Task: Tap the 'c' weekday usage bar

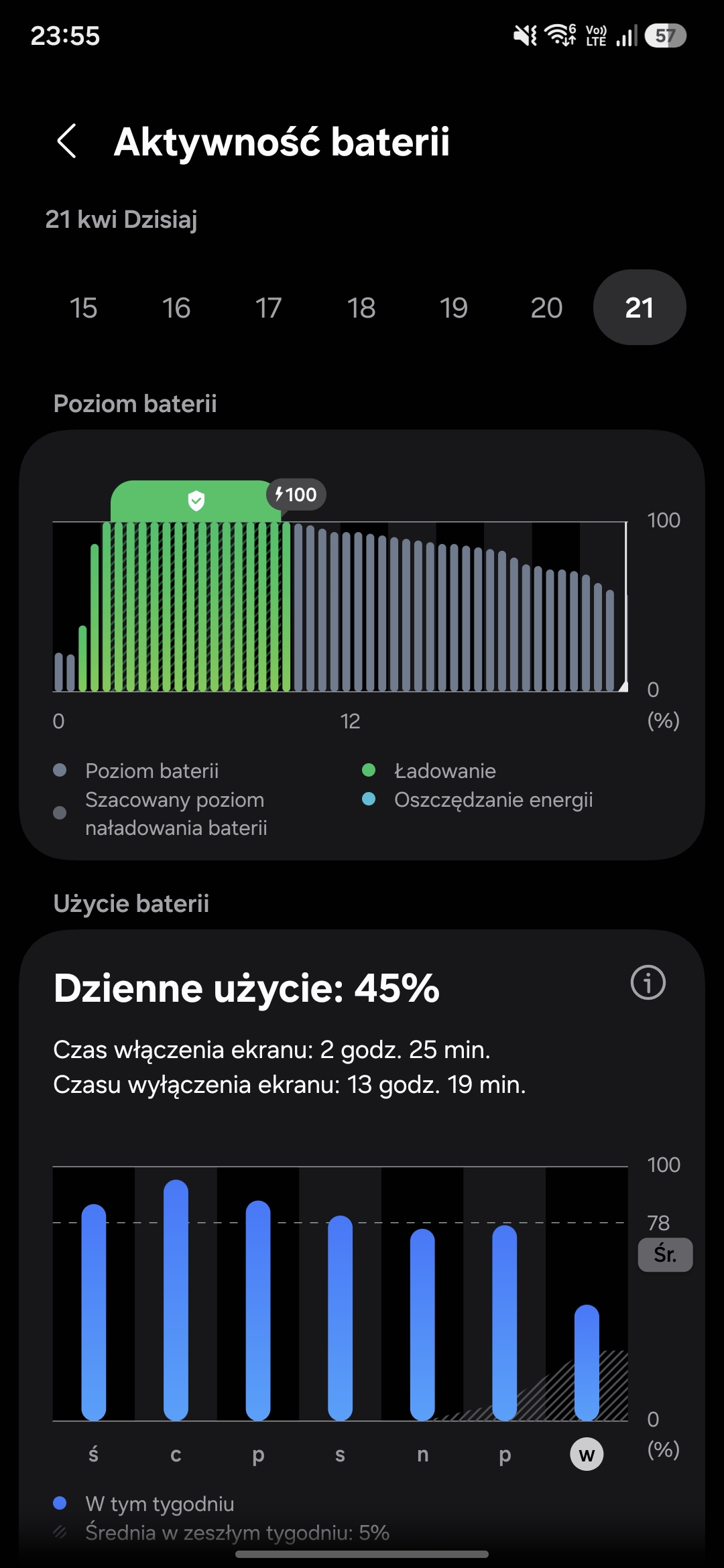Action: [x=176, y=1300]
